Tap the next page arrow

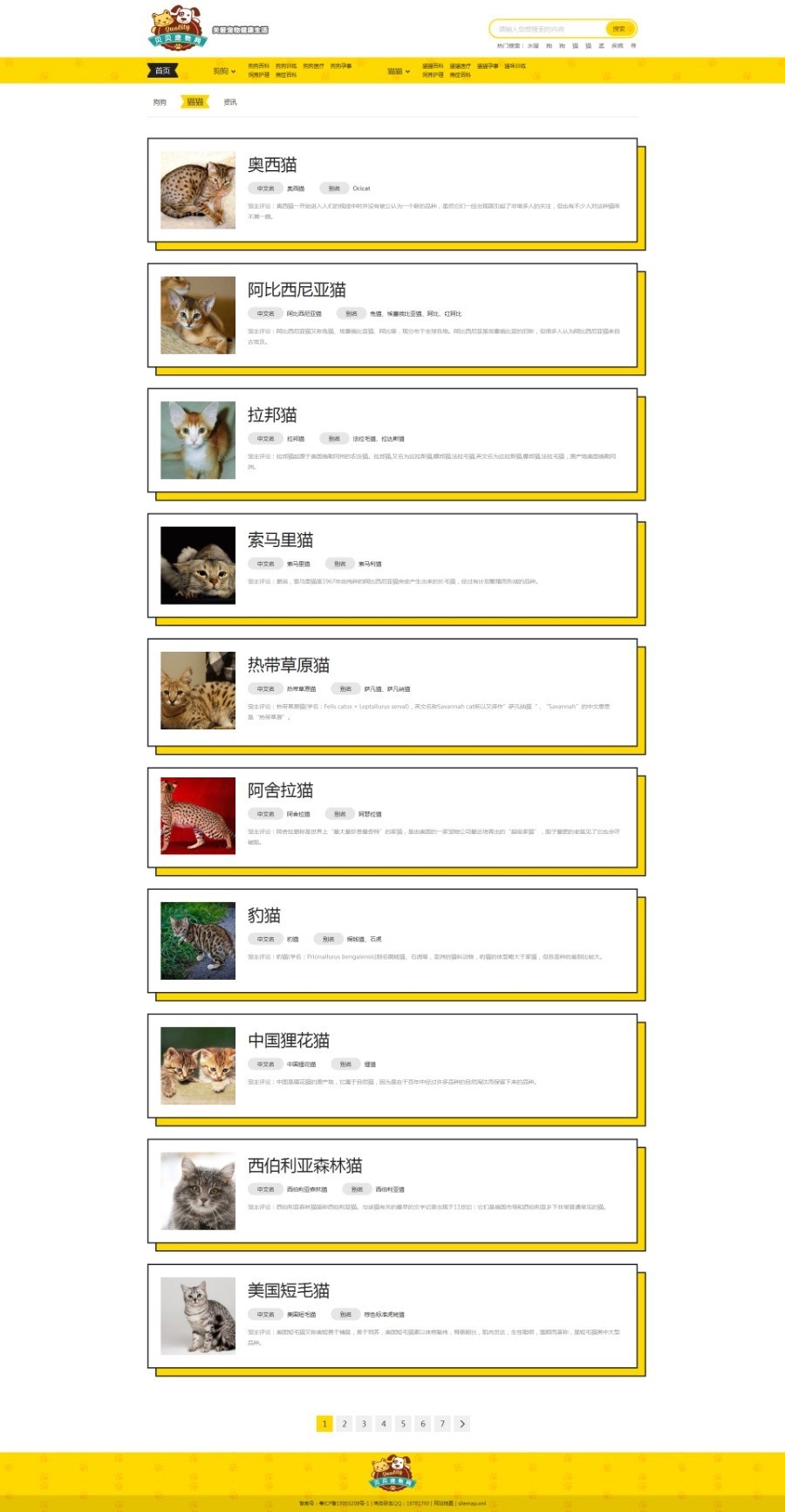pos(462,1424)
